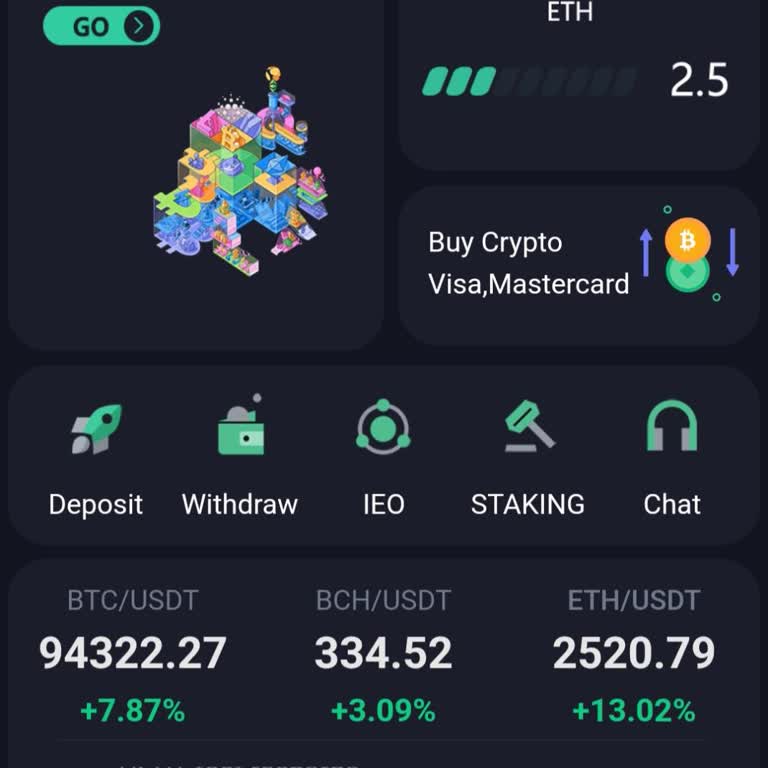Image resolution: width=768 pixels, height=768 pixels.
Task: View the BTC/USDT market
Action: click(133, 655)
